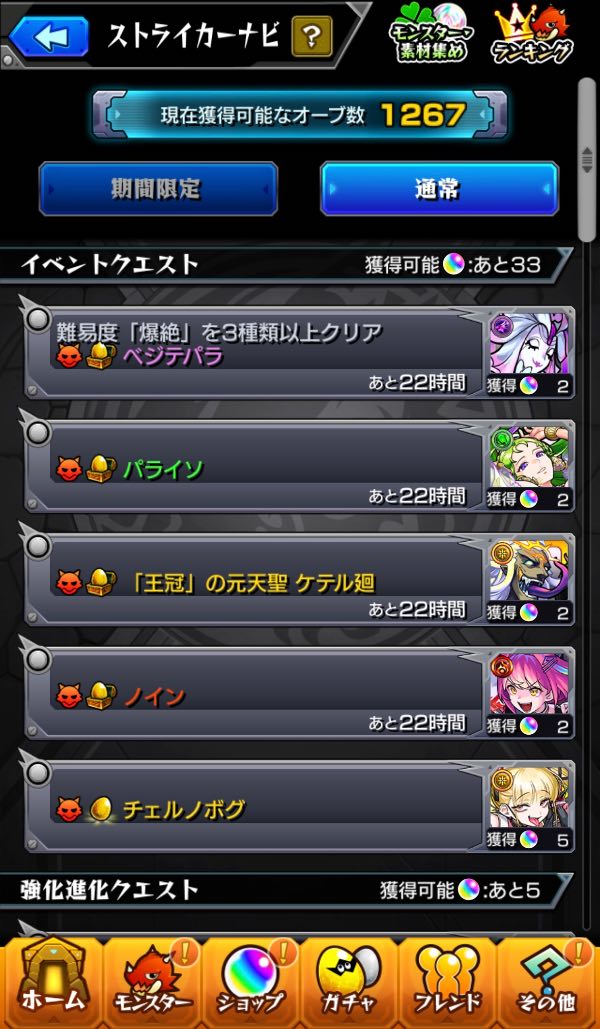Open the パライソ quest row
This screenshot has height=1029, width=600.
click(299, 465)
